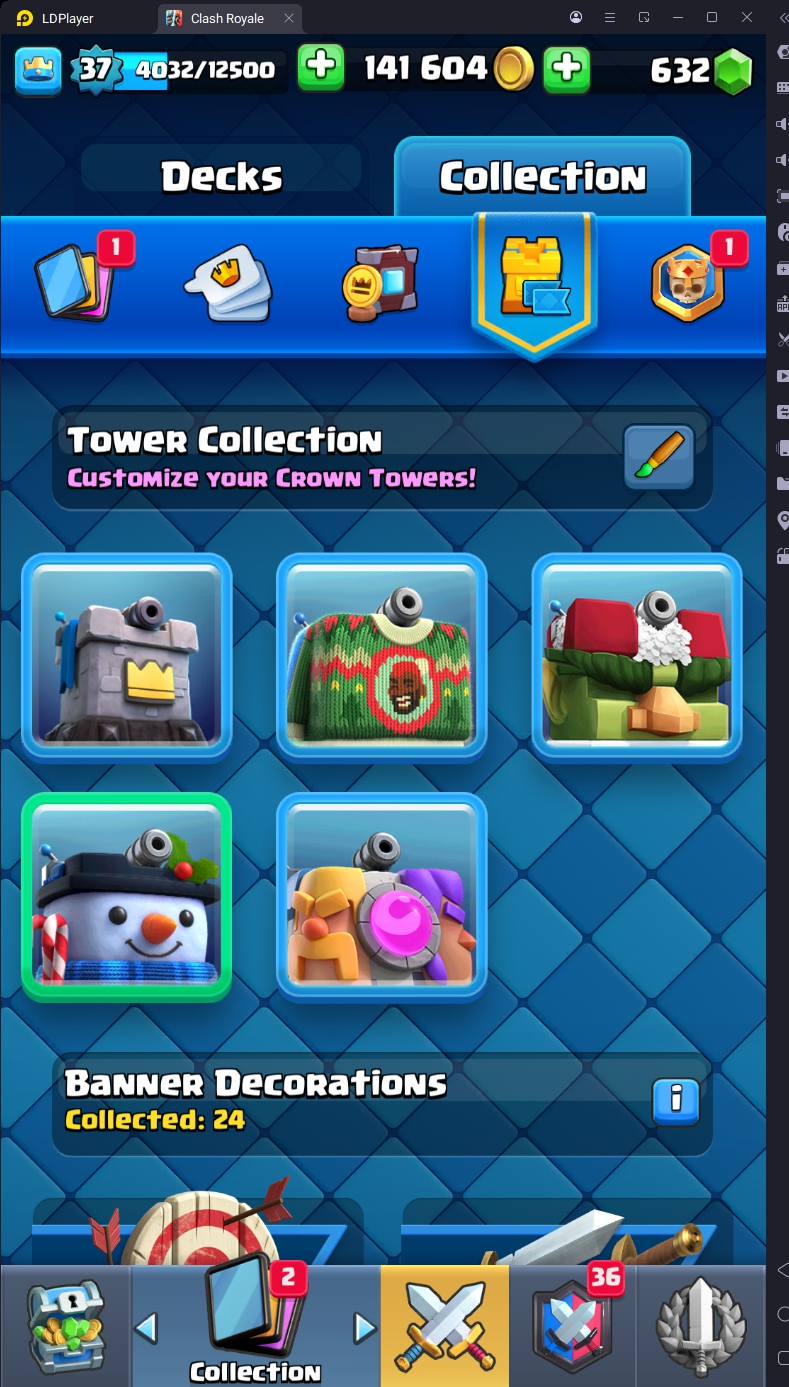The height and width of the screenshot is (1387, 789).
Task: Open the crowned skull badge section
Action: point(689,283)
